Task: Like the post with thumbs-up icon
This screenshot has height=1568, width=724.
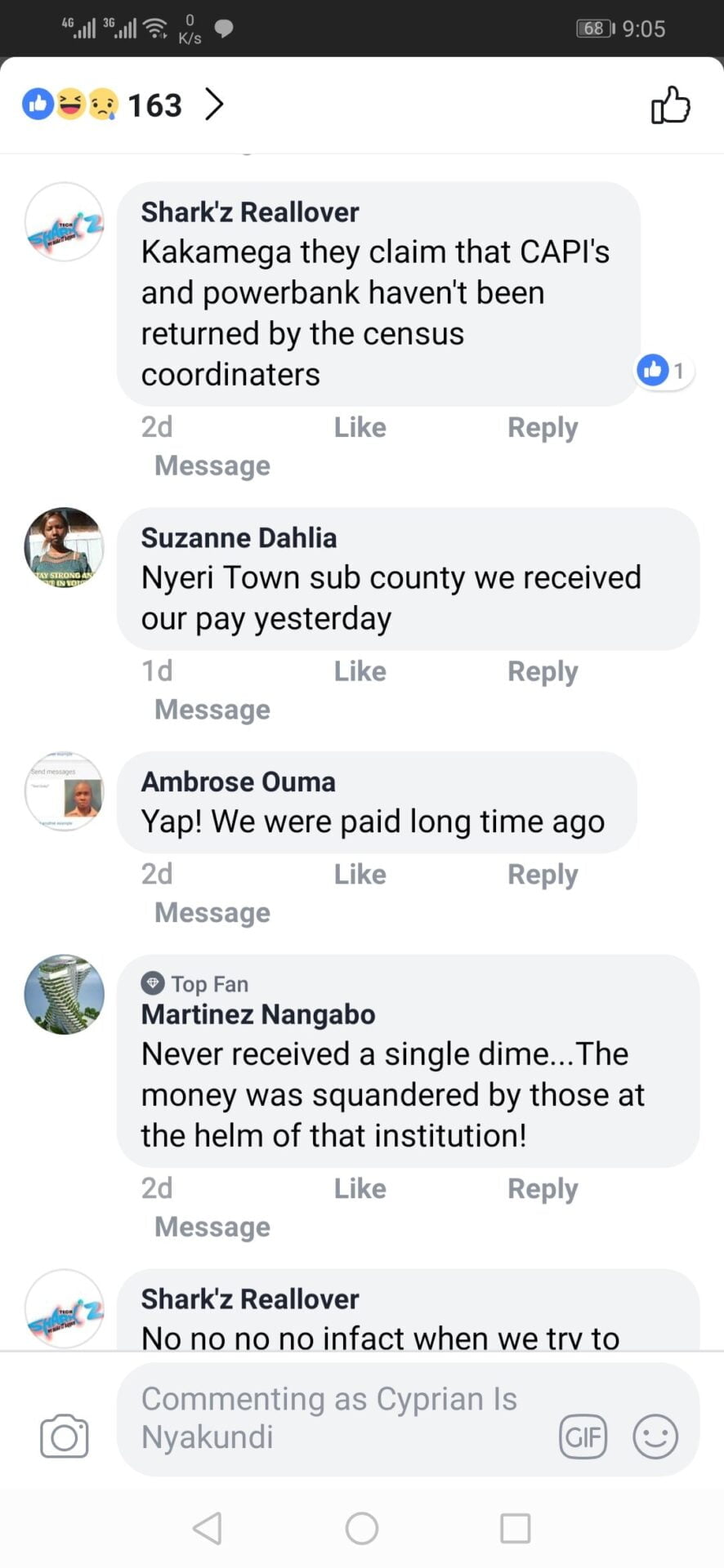Action: [670, 105]
